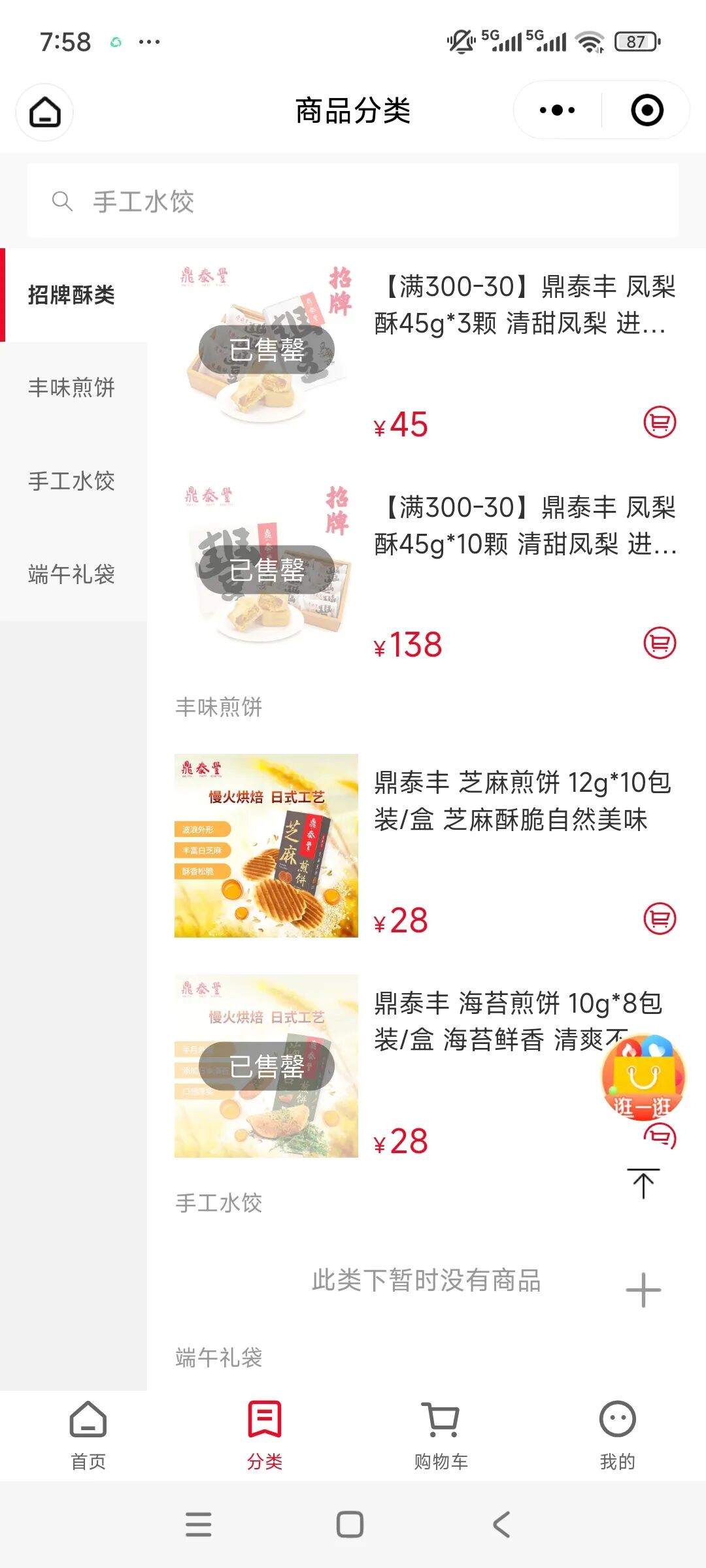Select 丰味煎饼 category in sidebar
The width and height of the screenshot is (706, 1568).
72,387
